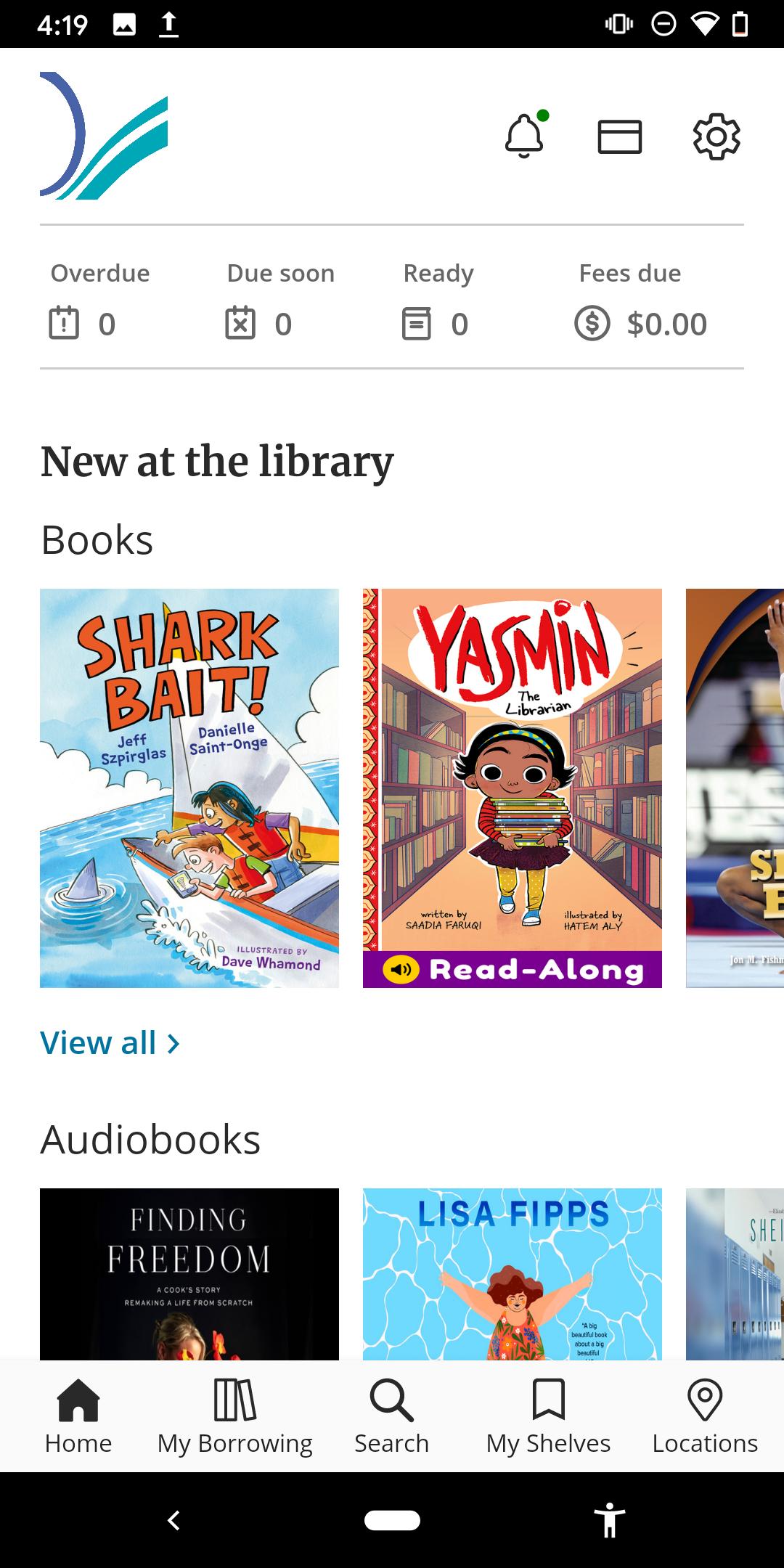
Task: Open Yasmin the Librarian book
Action: click(513, 788)
